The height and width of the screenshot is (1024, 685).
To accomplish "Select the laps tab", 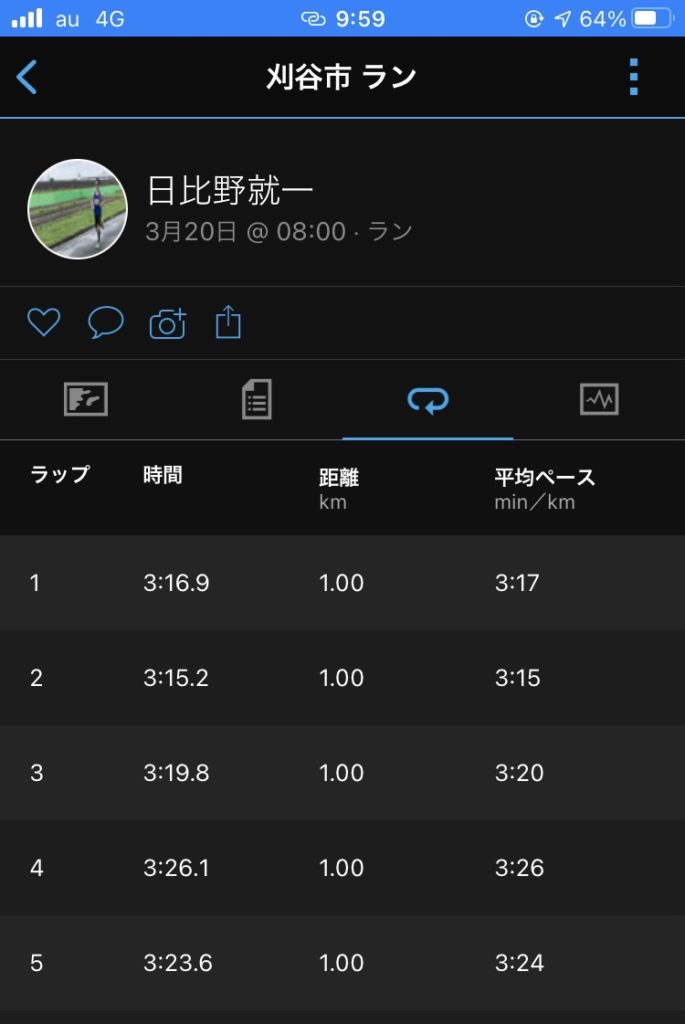I will click(428, 400).
